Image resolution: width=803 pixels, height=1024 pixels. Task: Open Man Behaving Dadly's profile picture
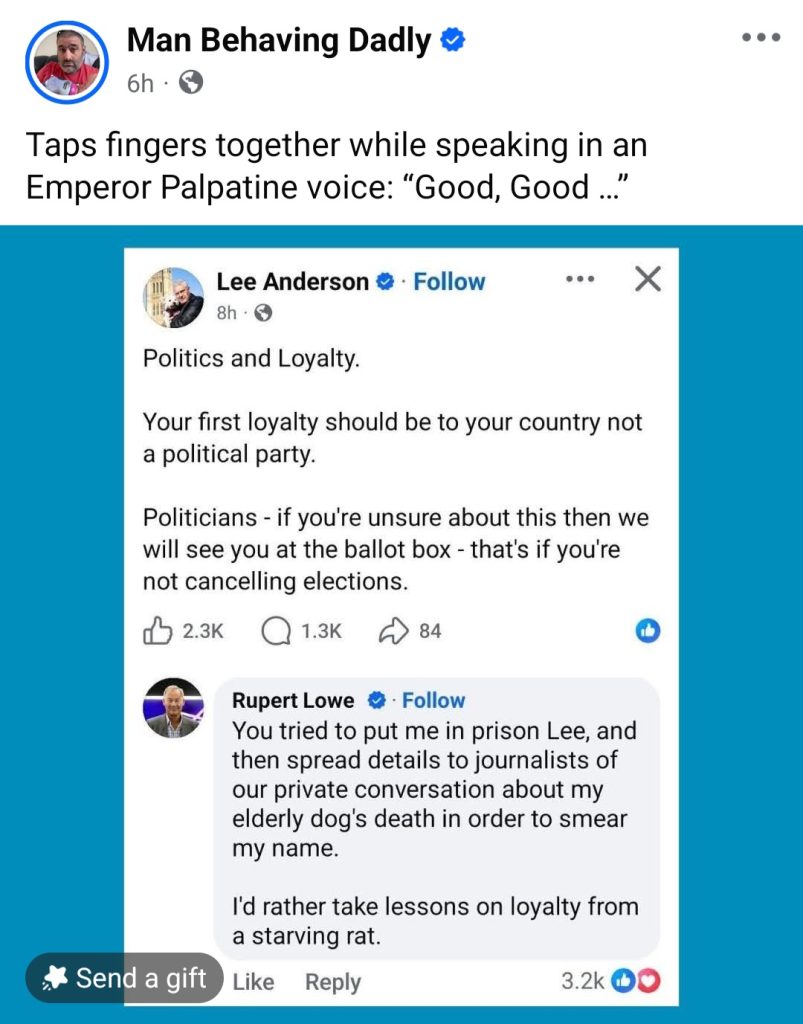pyautogui.click(x=66, y=61)
